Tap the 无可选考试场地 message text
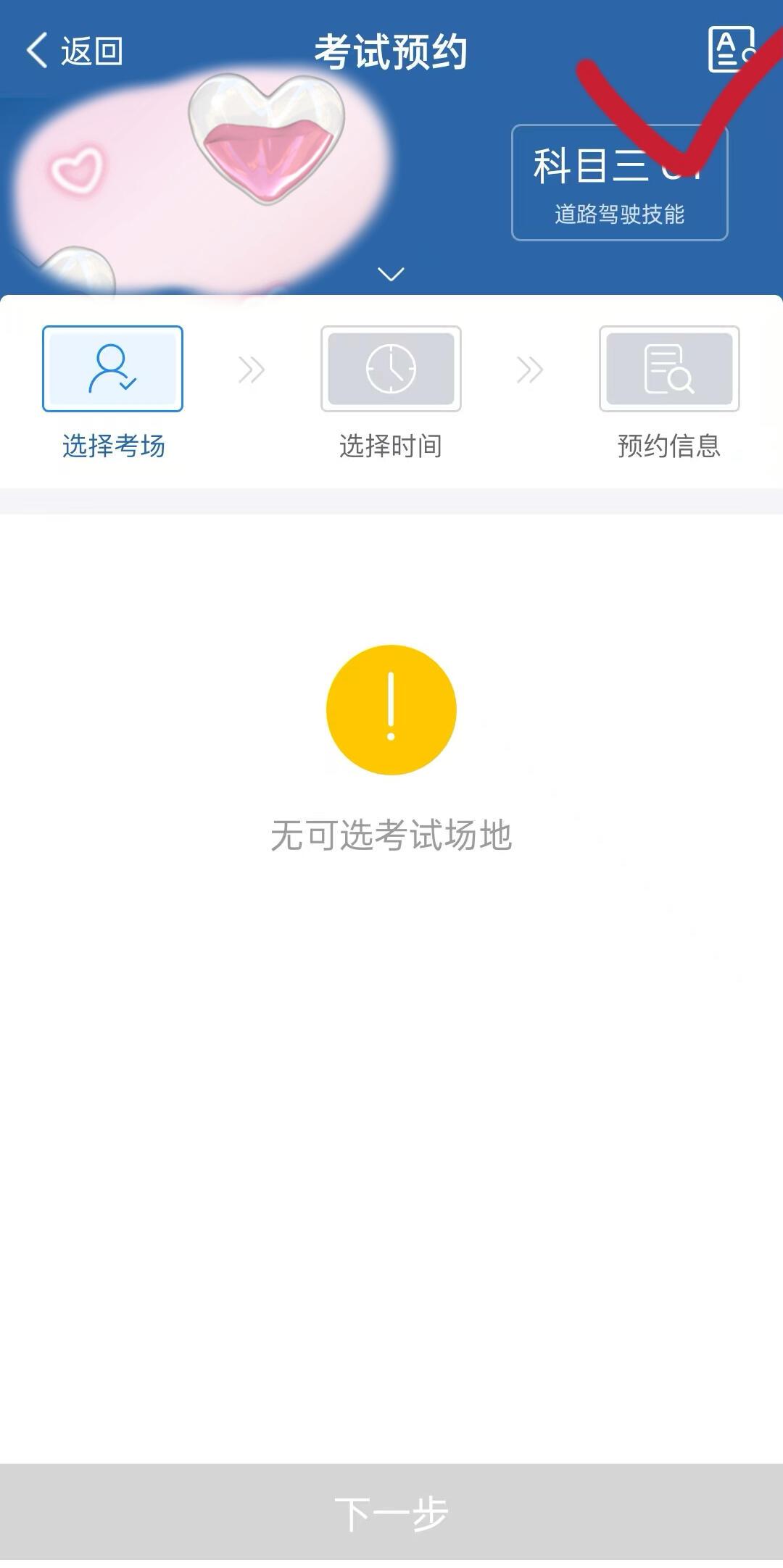 (x=391, y=835)
